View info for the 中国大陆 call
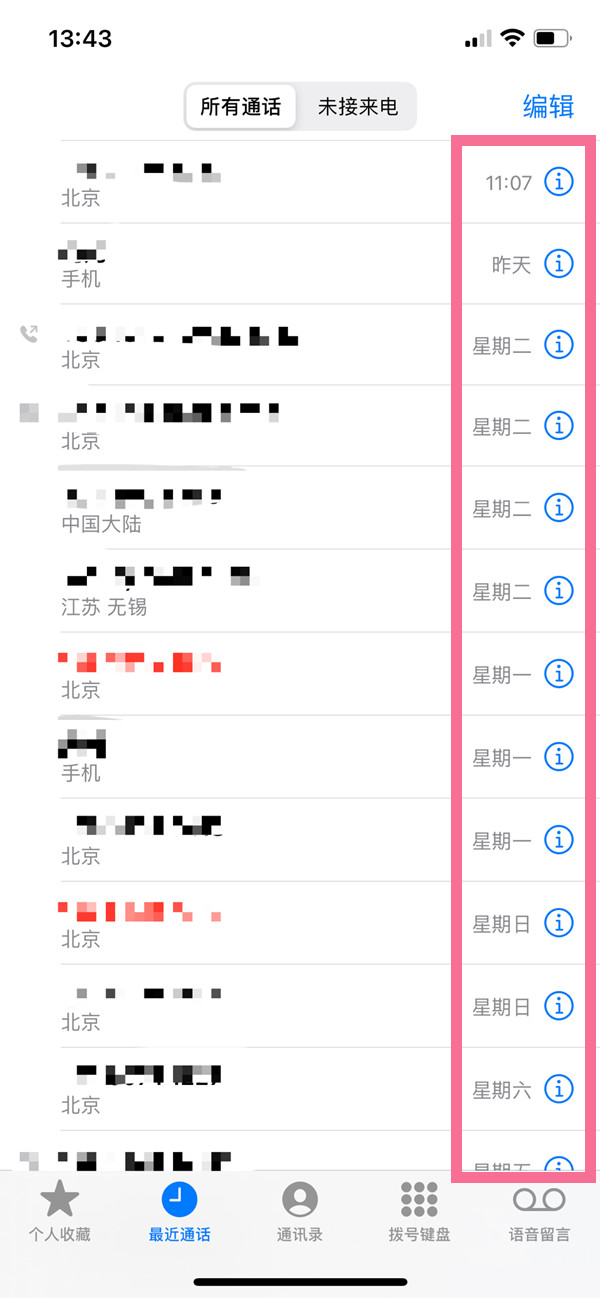Screen dimensions: 600x1298 click(559, 509)
